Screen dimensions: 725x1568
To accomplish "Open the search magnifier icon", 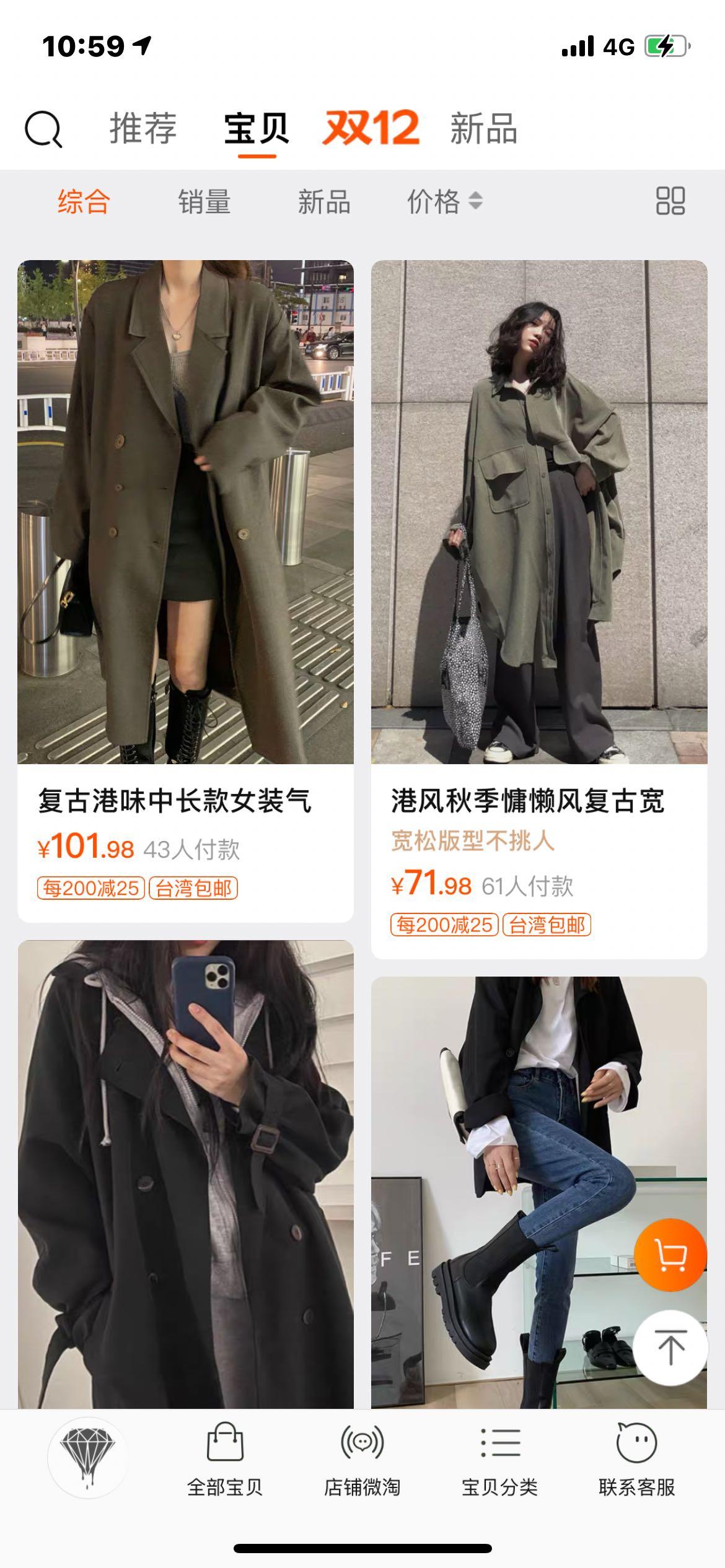I will [x=43, y=129].
